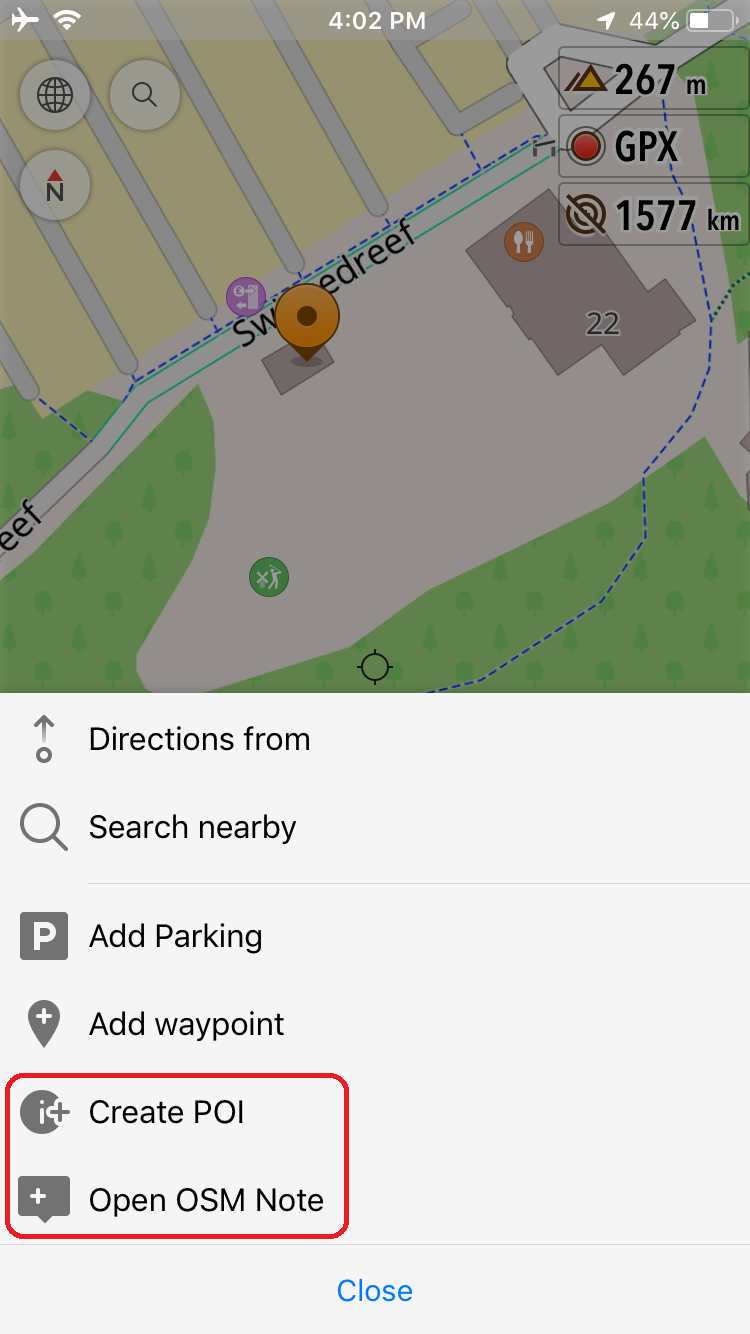Tap the green golf marker on the map
Screen dimensions: 750x1334
(x=269, y=576)
